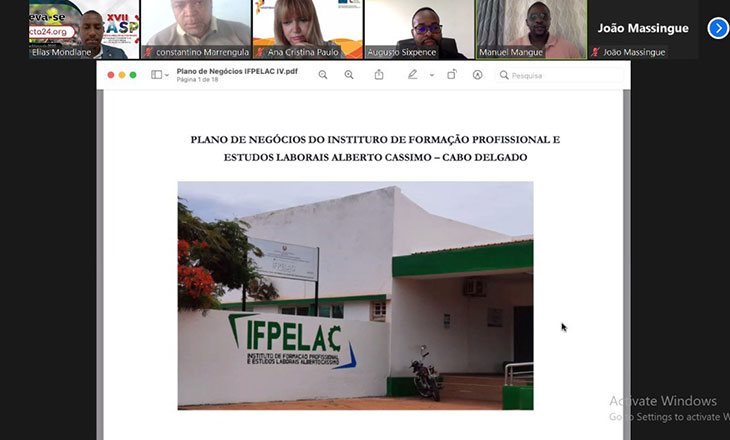Screen dimensions: 730x440
Task: Select Augusto Sixpence's video tile
Action: 418,28
